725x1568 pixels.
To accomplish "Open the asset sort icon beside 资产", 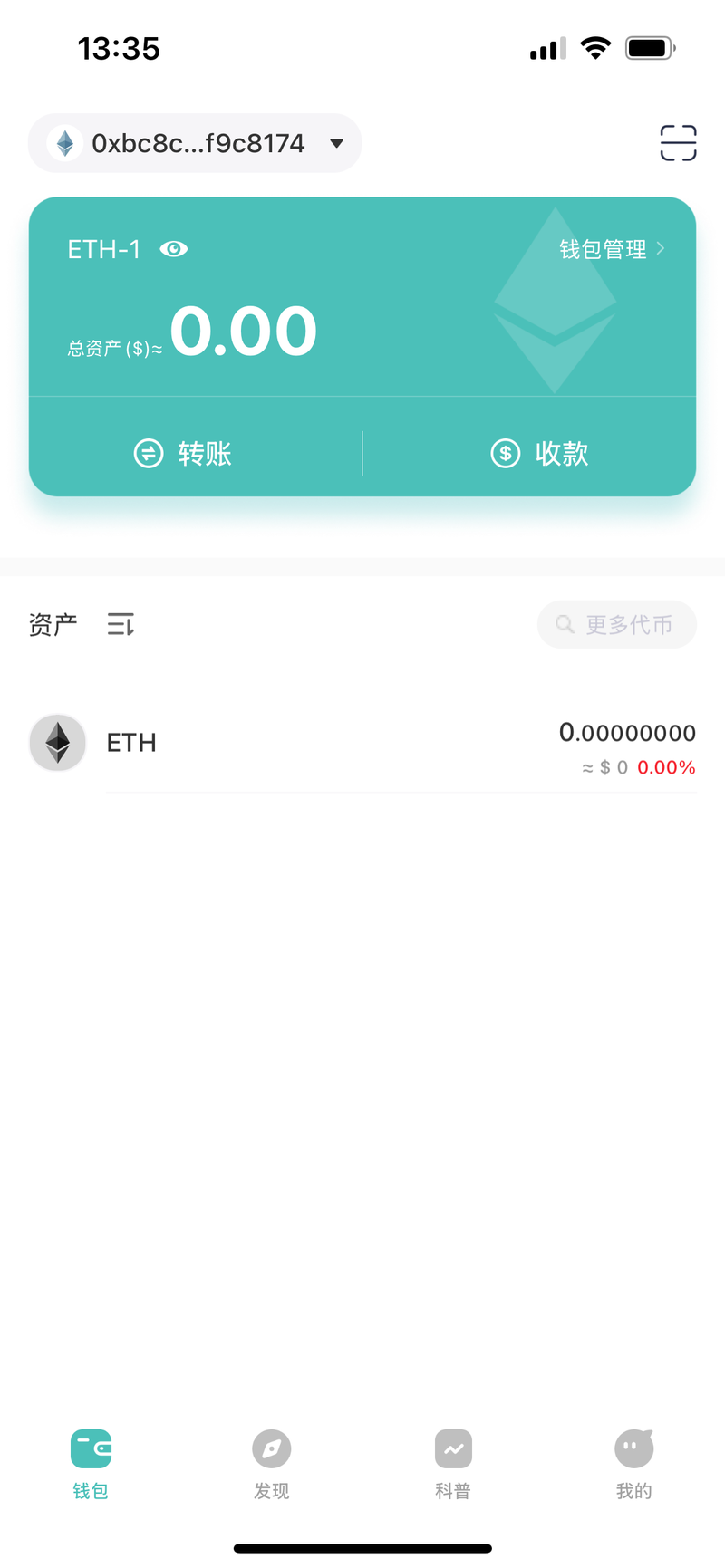I will (x=121, y=624).
